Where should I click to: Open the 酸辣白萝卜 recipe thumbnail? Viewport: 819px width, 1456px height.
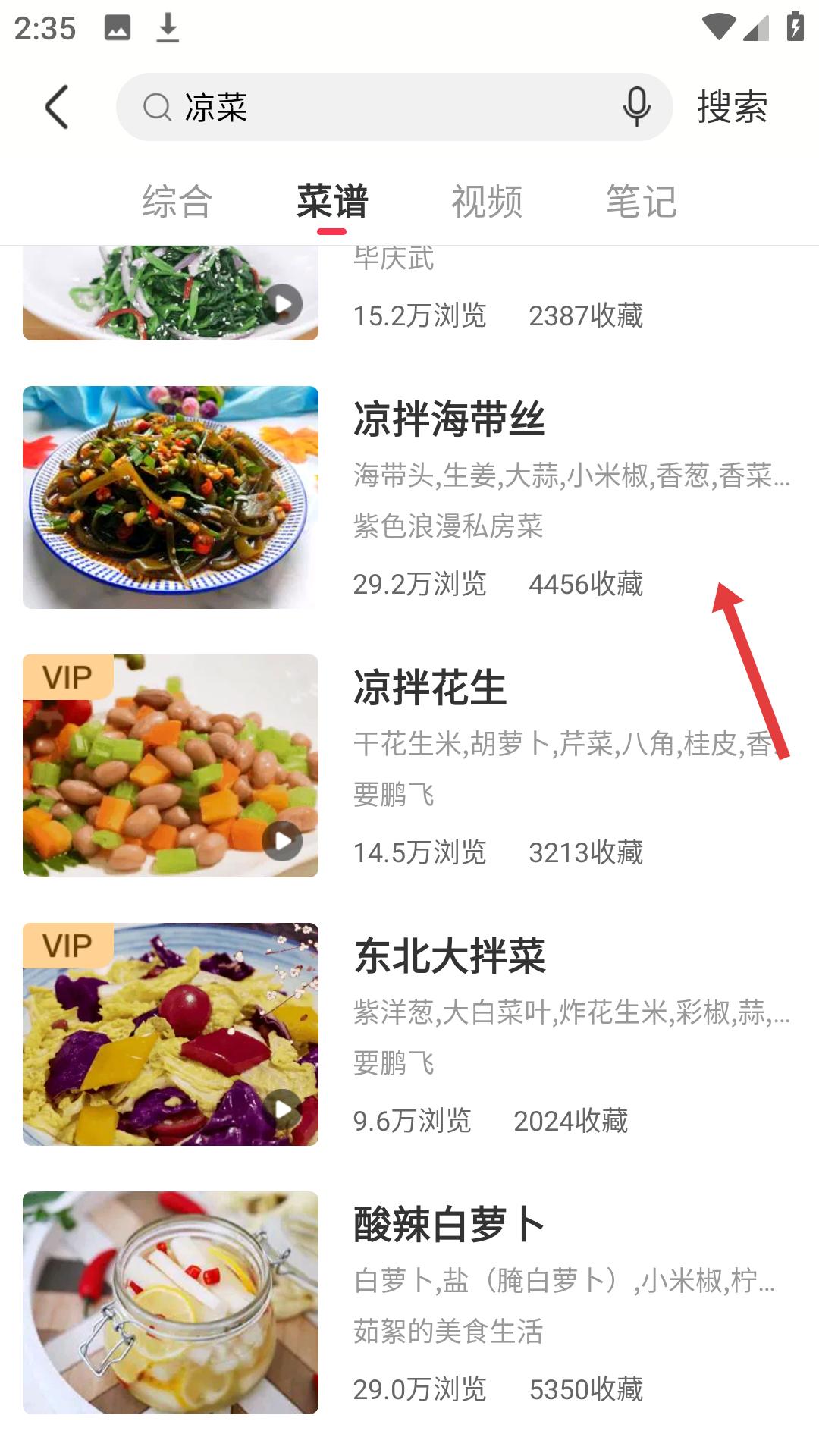click(171, 1298)
